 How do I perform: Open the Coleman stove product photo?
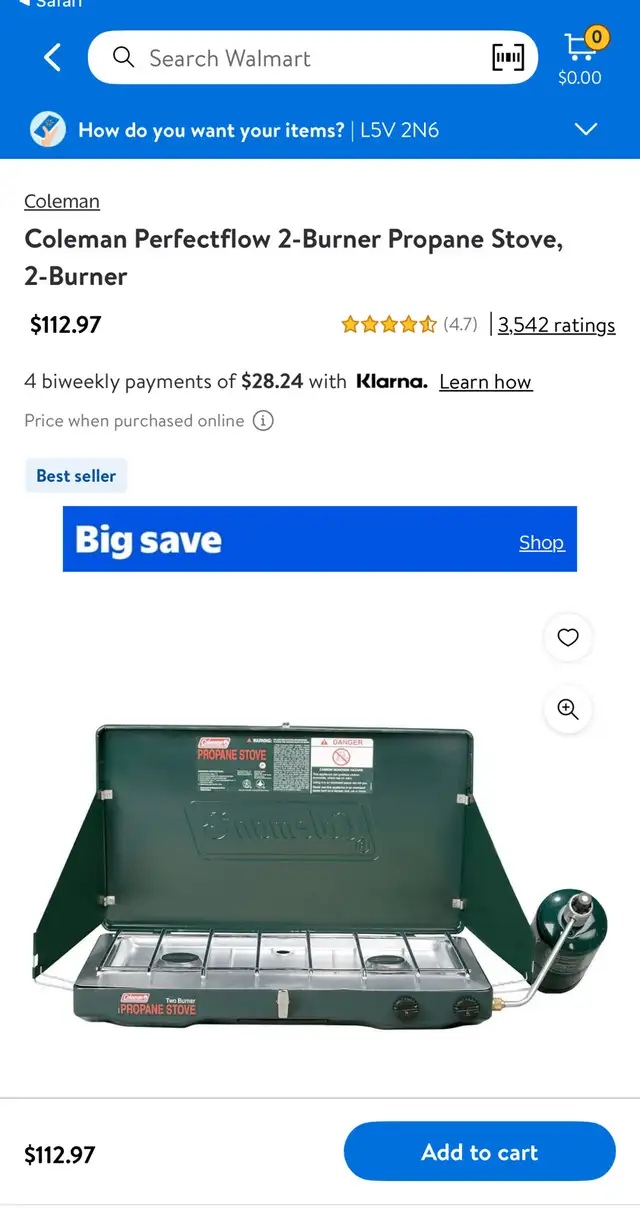coord(320,874)
